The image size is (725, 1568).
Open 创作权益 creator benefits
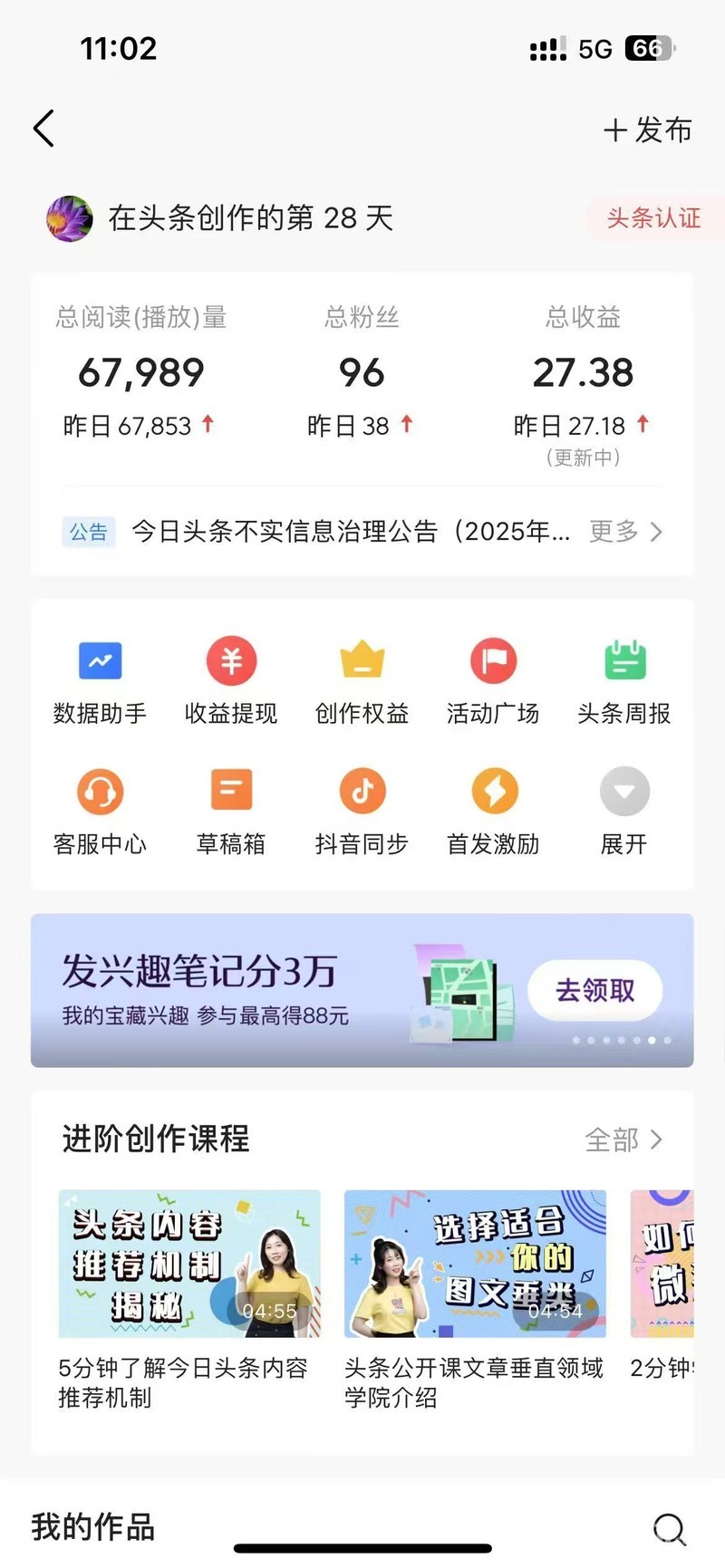[x=362, y=681]
